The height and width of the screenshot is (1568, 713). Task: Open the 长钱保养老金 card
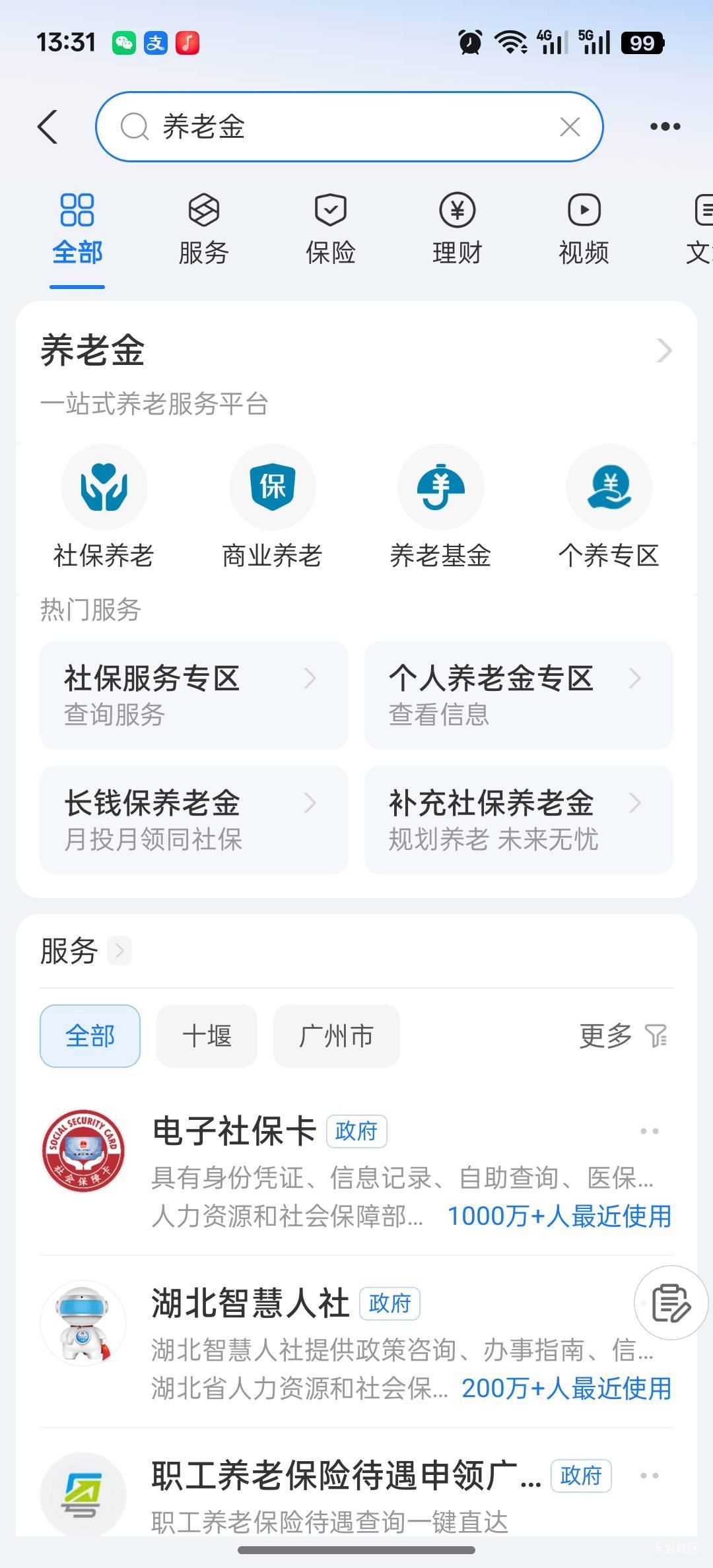(x=193, y=819)
